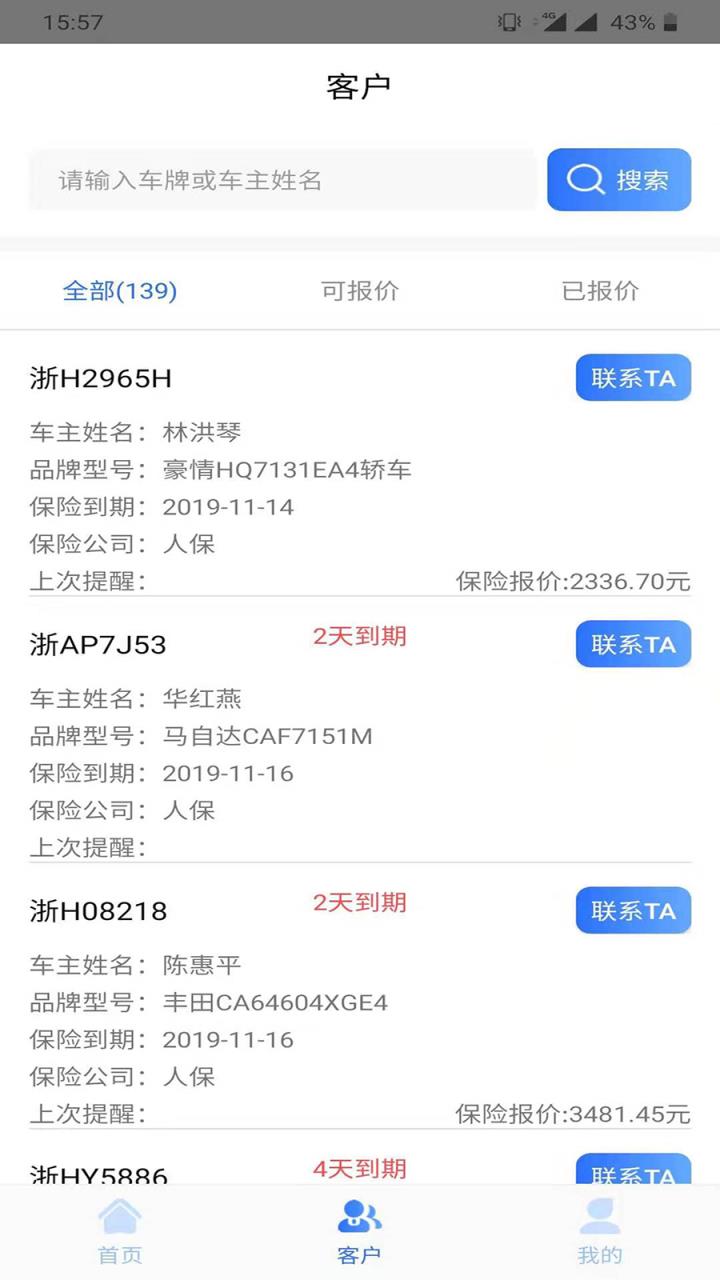This screenshot has width=720, height=1280.
Task: Click 联系TA for vehicle 浙H2965H
Action: pyautogui.click(x=633, y=378)
